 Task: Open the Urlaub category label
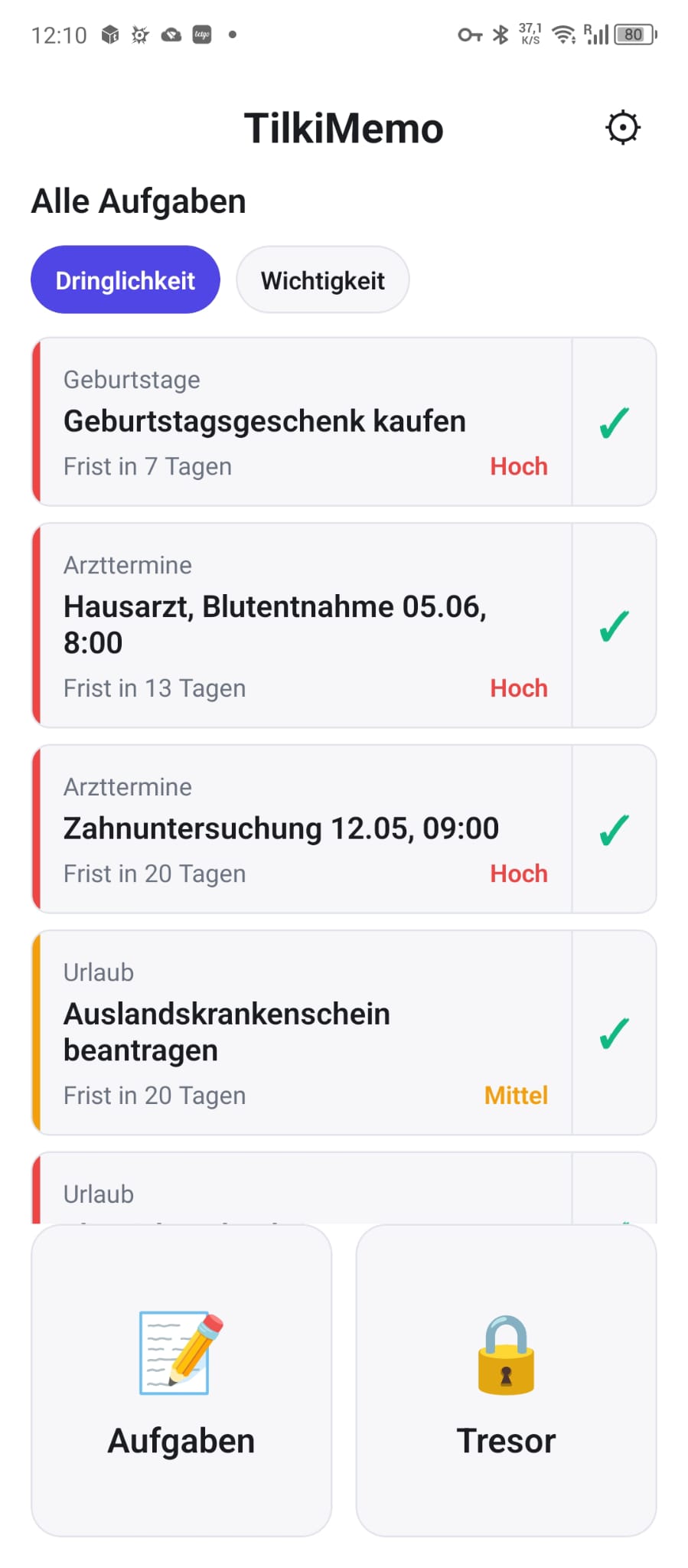tap(98, 972)
